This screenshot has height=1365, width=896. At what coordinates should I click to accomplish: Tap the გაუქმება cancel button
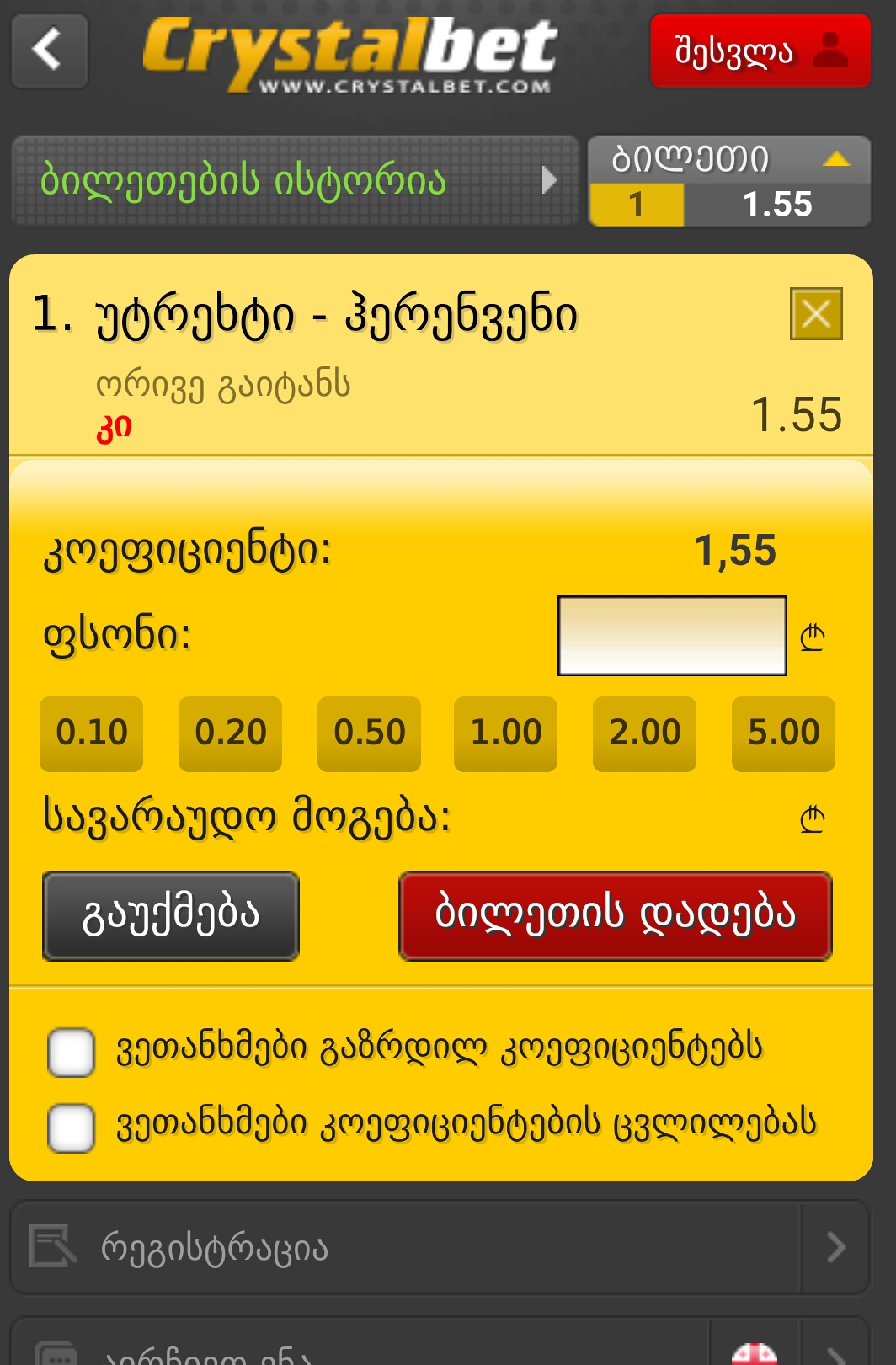[x=171, y=915]
